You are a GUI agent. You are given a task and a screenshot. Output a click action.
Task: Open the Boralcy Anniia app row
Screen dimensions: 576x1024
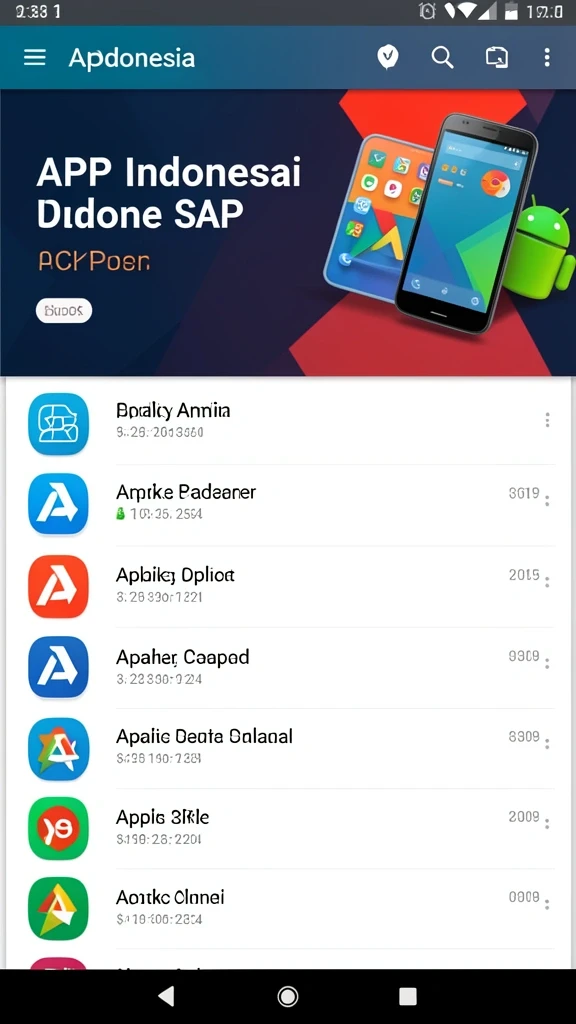(x=288, y=423)
